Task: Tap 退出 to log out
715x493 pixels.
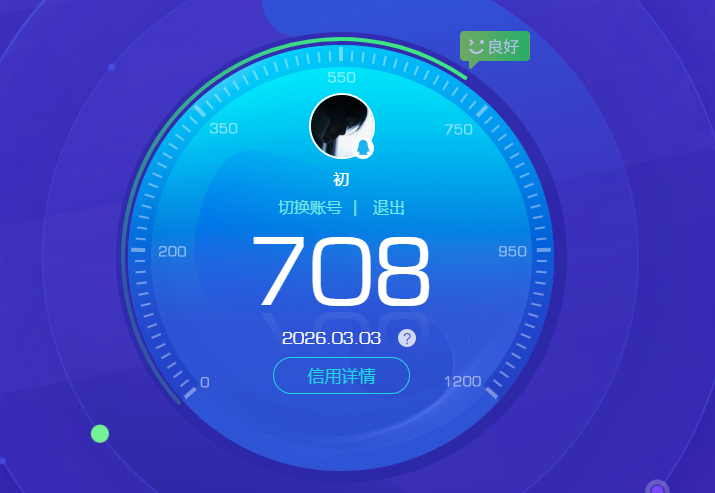Action: [389, 208]
